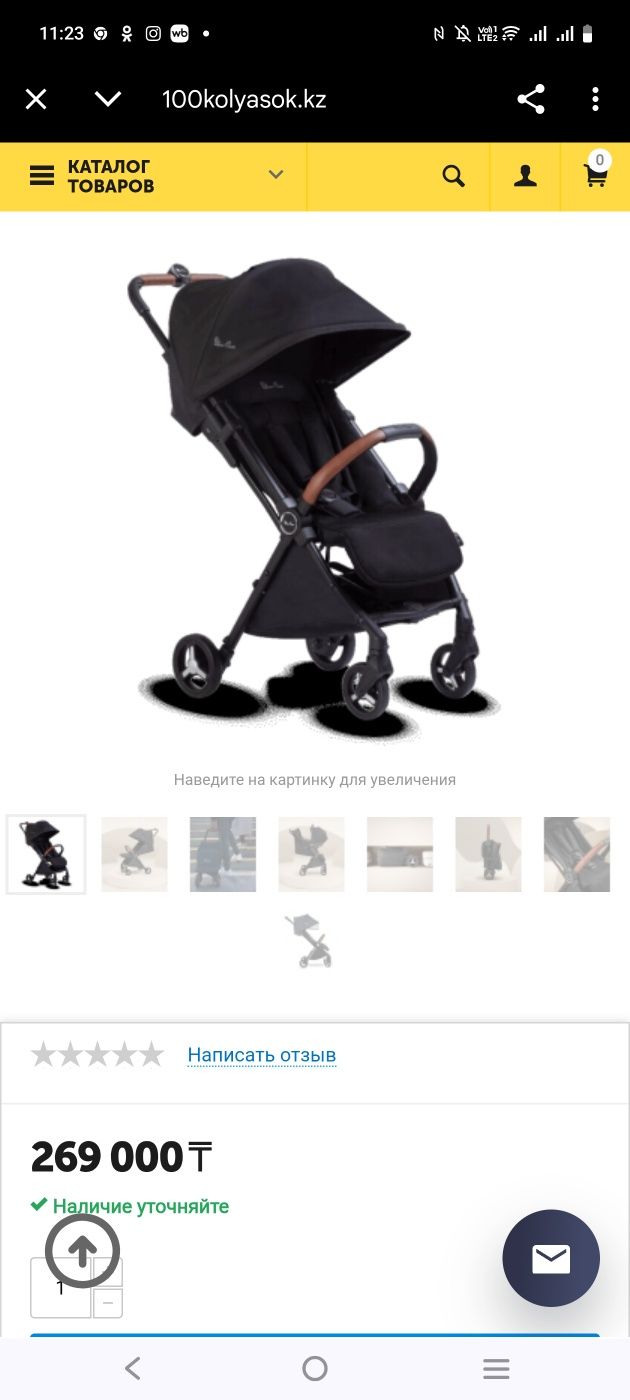Image resolution: width=630 pixels, height=1400 pixels.
Task: Select the seventh gallery thumbnail
Action: pyautogui.click(x=577, y=854)
